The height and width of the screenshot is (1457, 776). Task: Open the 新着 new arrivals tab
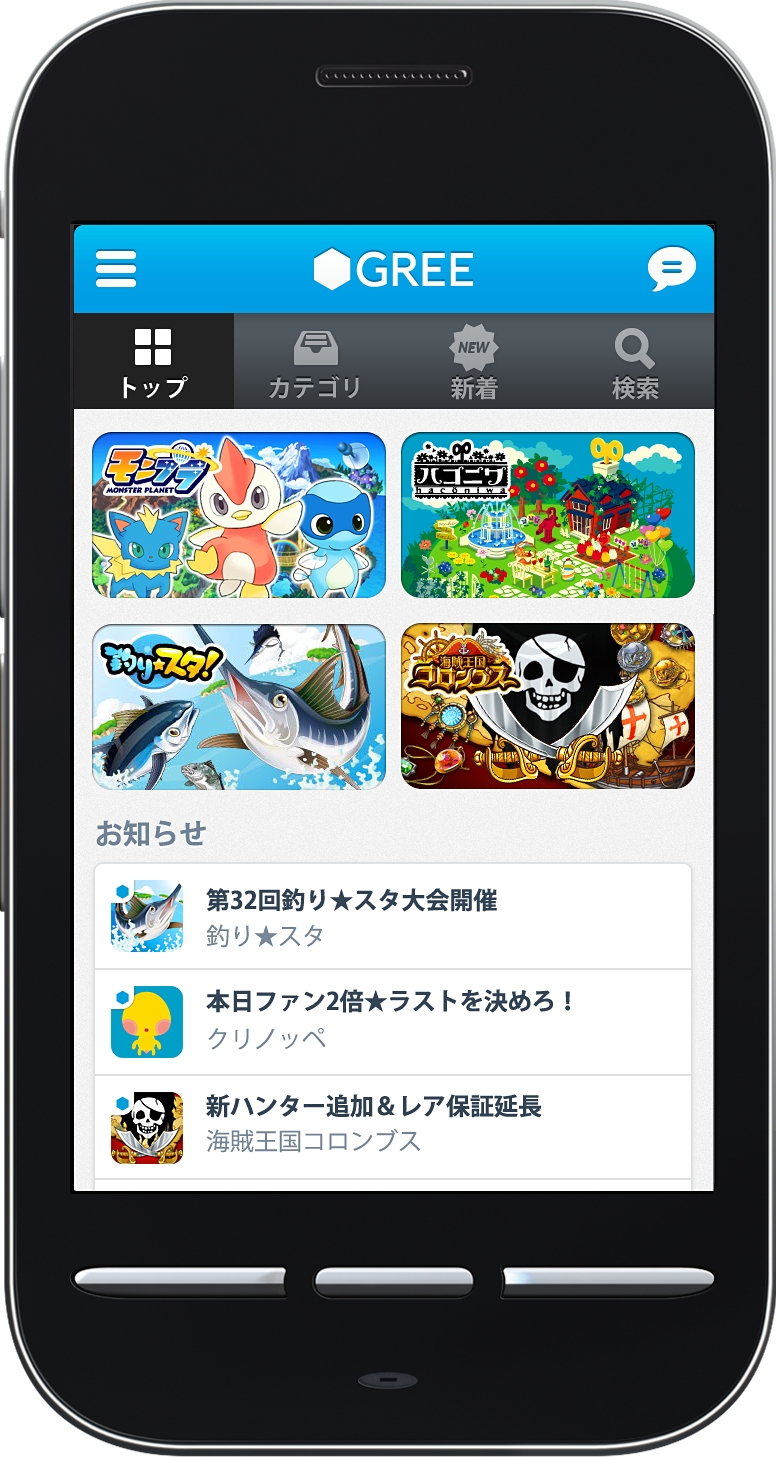[x=473, y=362]
